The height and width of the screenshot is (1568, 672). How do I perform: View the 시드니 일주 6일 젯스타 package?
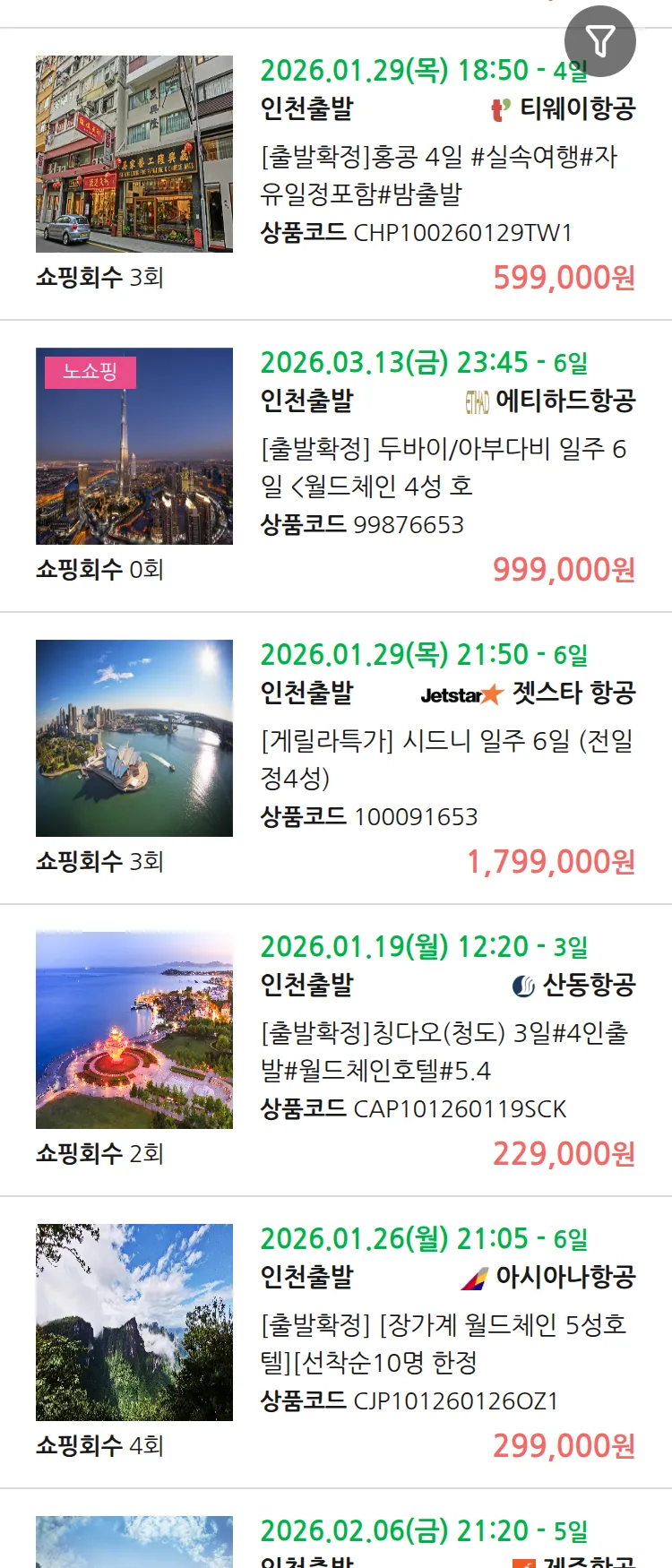pos(446,759)
